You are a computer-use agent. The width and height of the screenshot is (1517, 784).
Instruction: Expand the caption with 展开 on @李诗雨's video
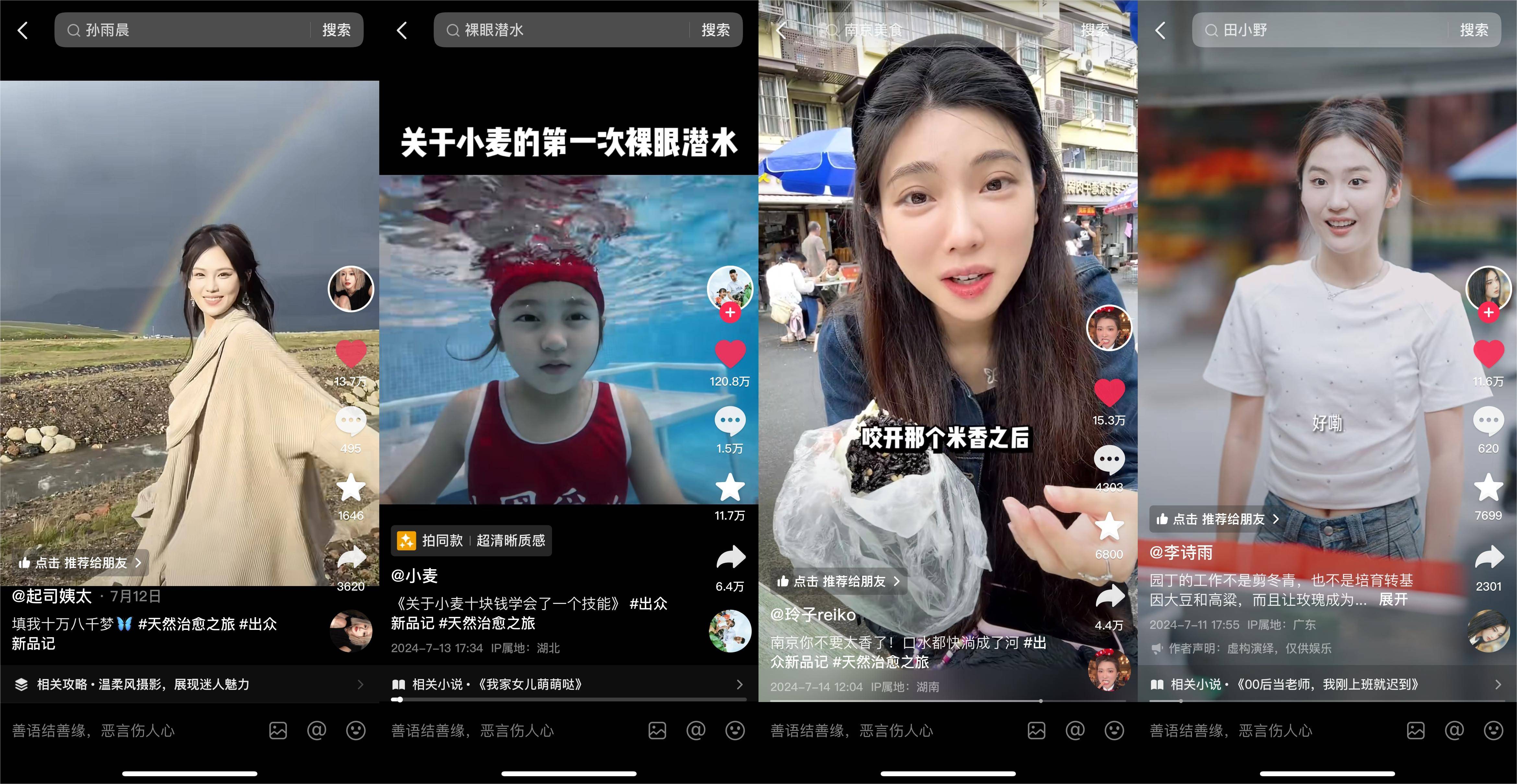coord(1393,600)
